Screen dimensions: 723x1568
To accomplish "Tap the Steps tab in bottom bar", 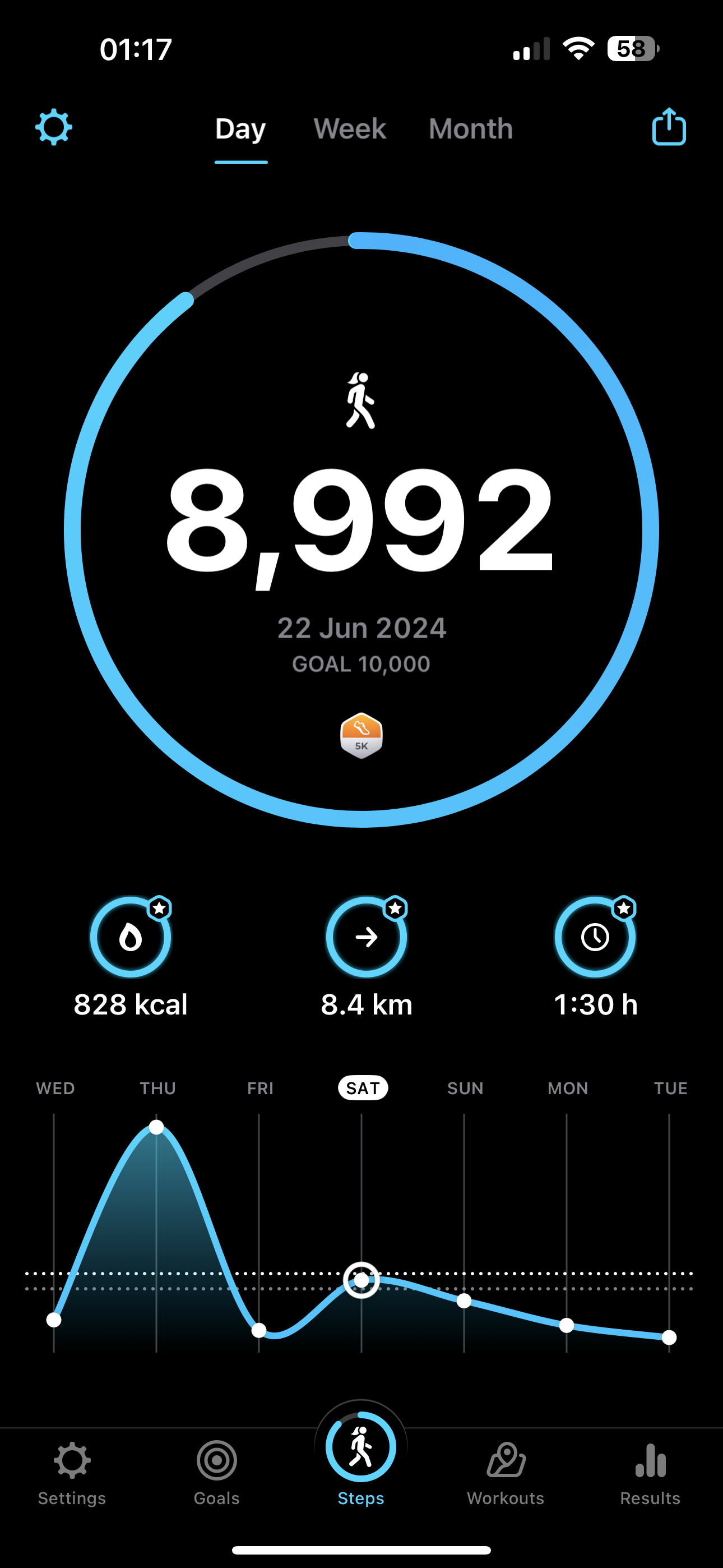I will [x=361, y=1459].
